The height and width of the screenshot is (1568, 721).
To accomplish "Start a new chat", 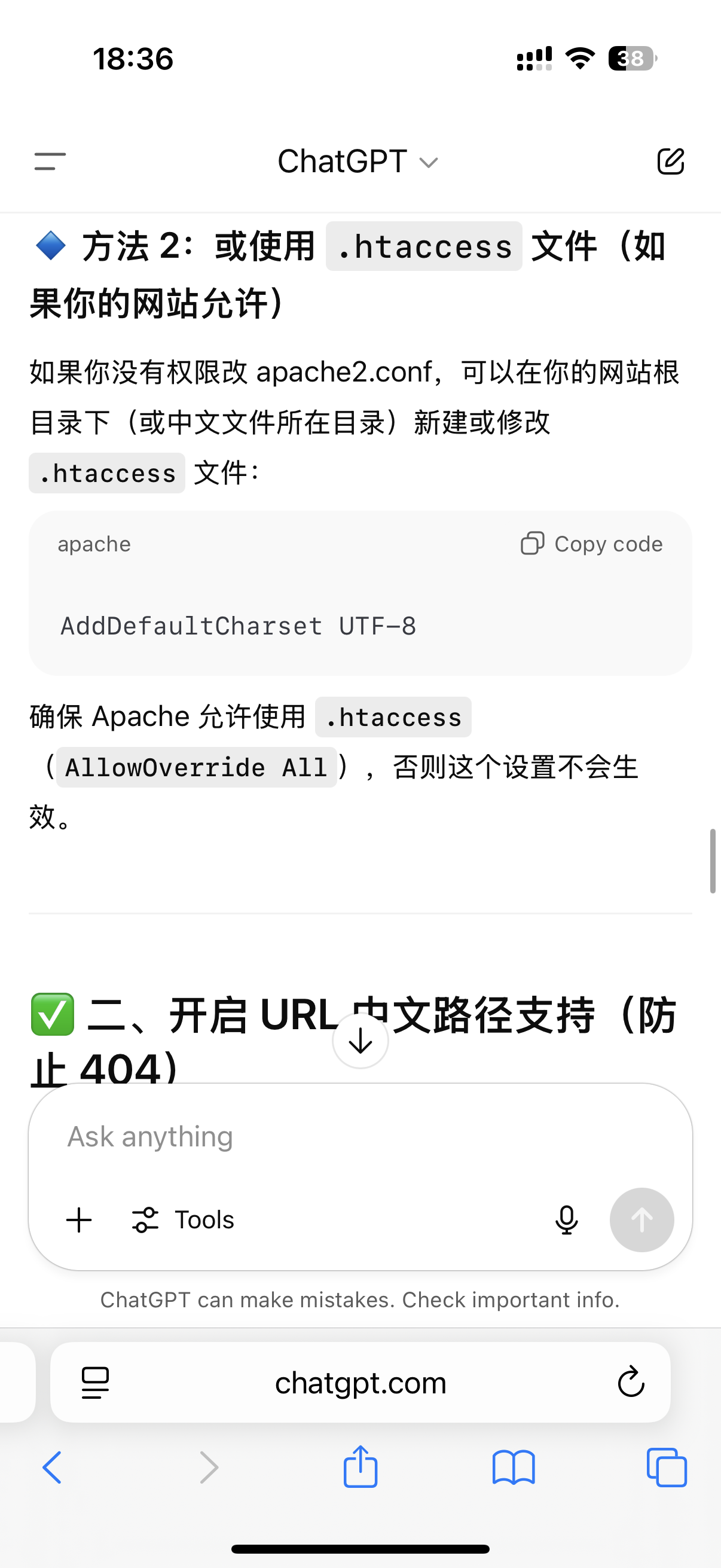I will (x=671, y=161).
